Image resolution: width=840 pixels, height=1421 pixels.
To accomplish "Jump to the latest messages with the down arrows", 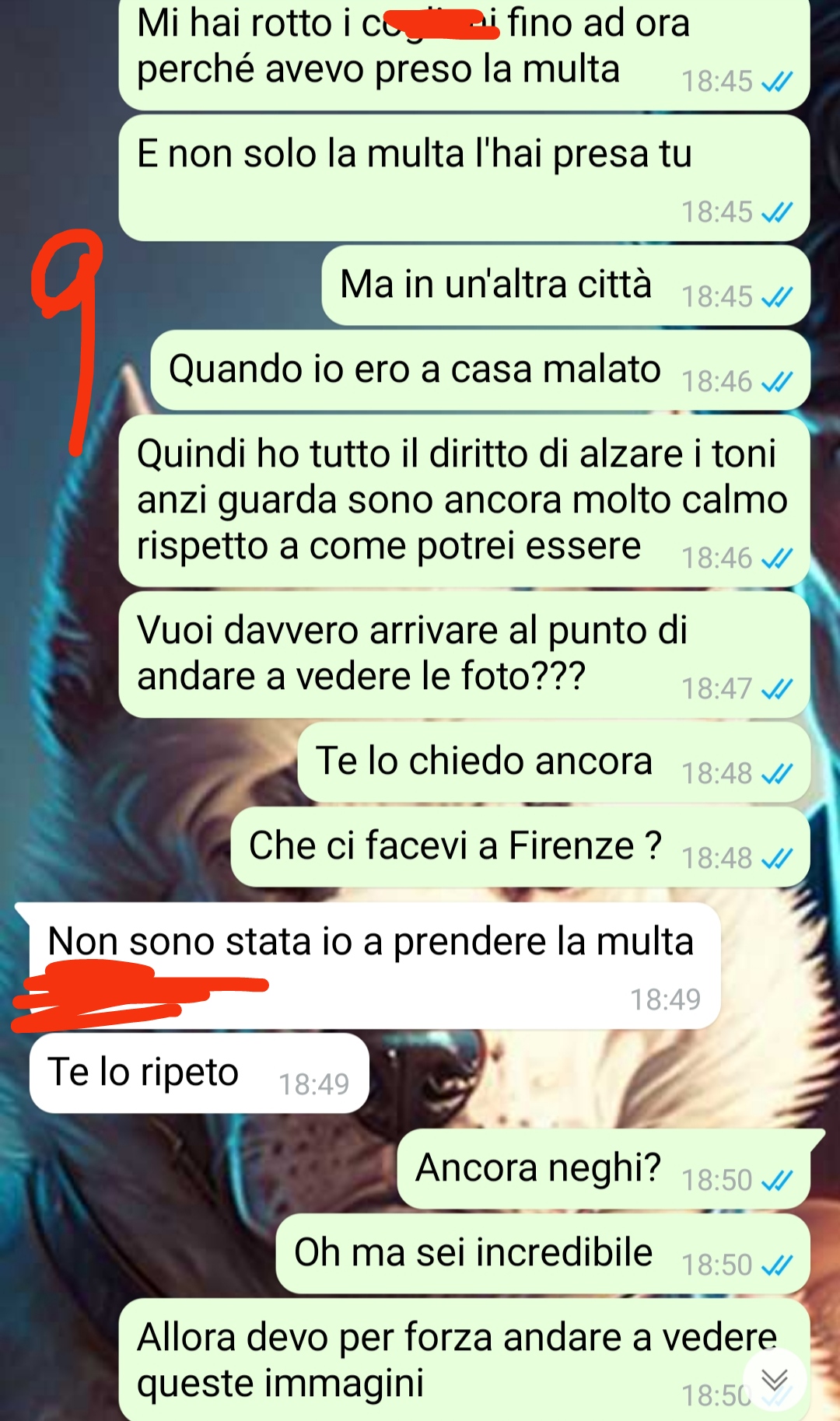I will pyautogui.click(x=775, y=1380).
